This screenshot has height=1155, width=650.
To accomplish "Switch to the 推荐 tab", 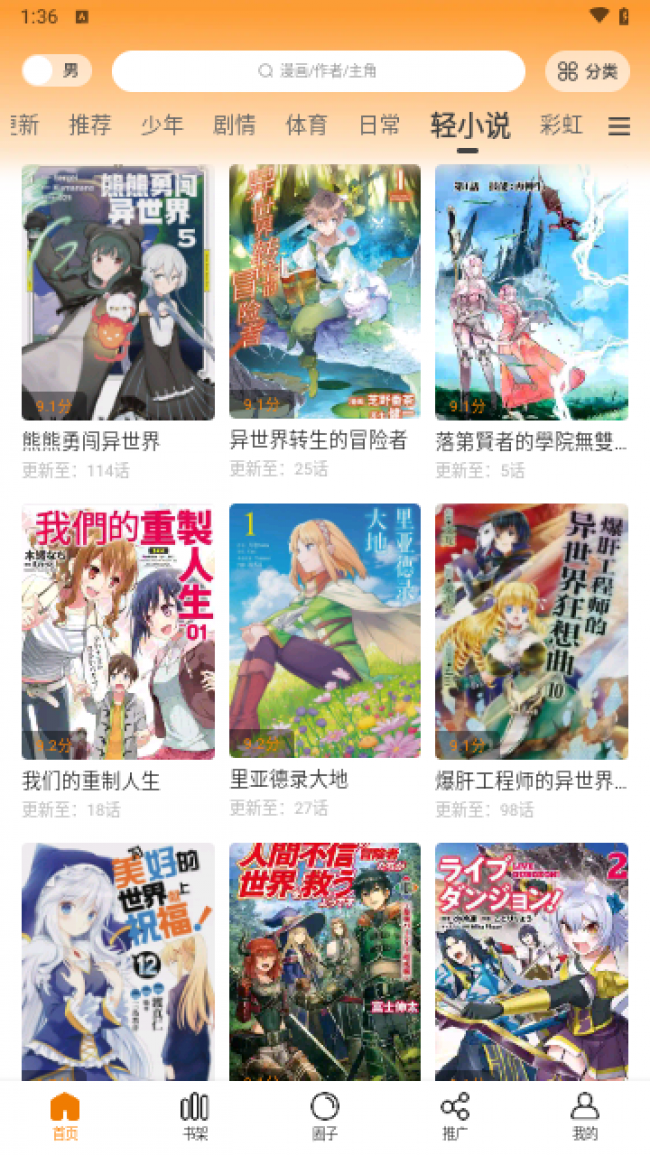I will (90, 126).
